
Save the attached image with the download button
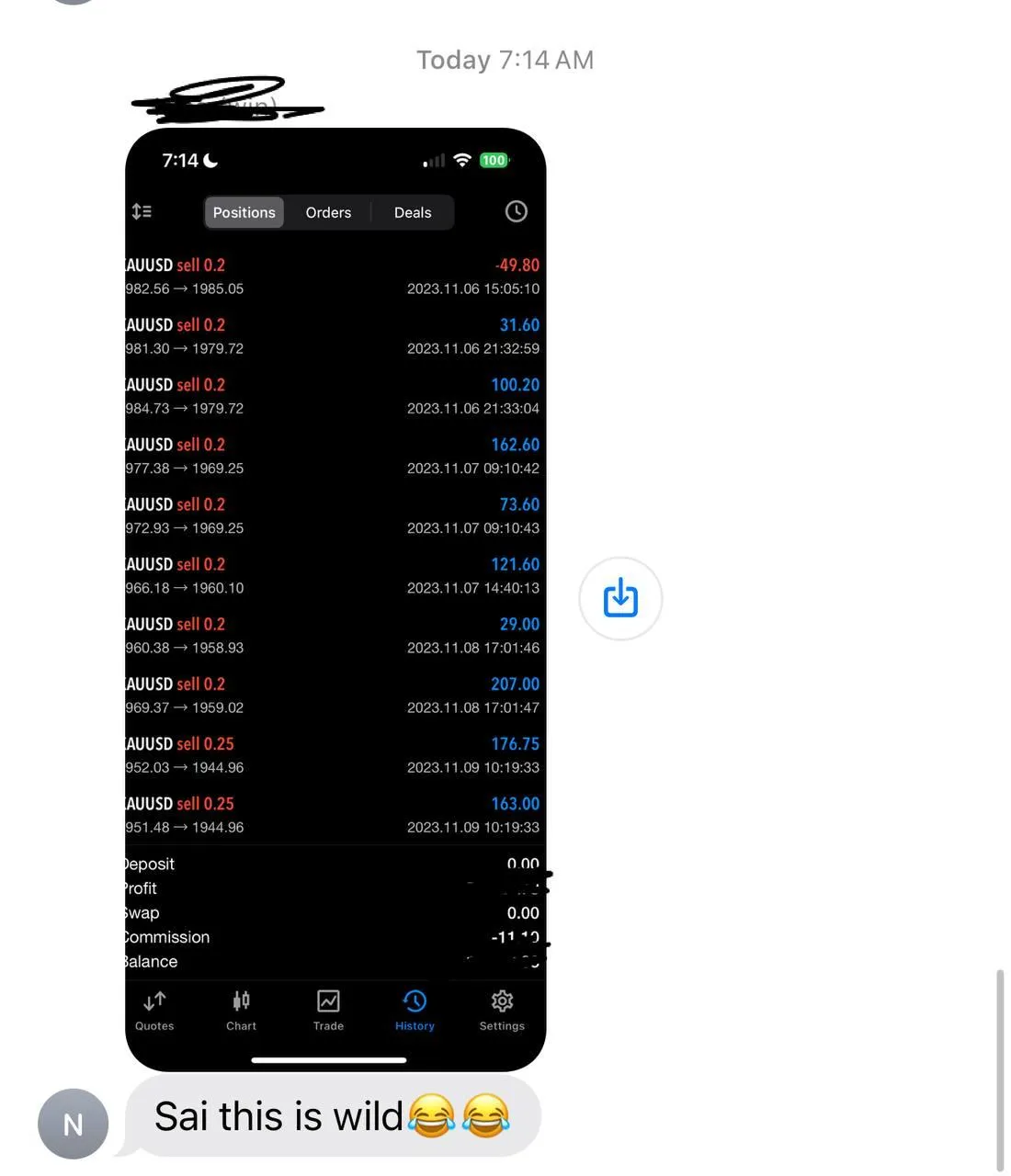pos(620,598)
